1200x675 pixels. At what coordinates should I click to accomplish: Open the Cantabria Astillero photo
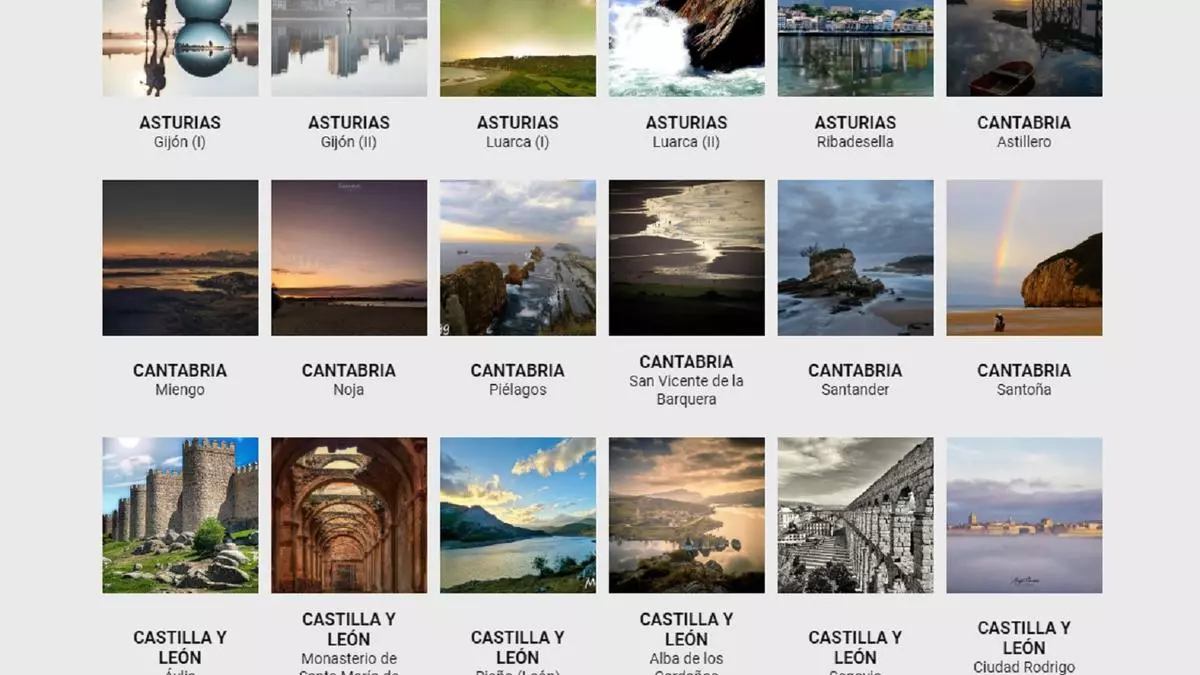coord(1024,48)
